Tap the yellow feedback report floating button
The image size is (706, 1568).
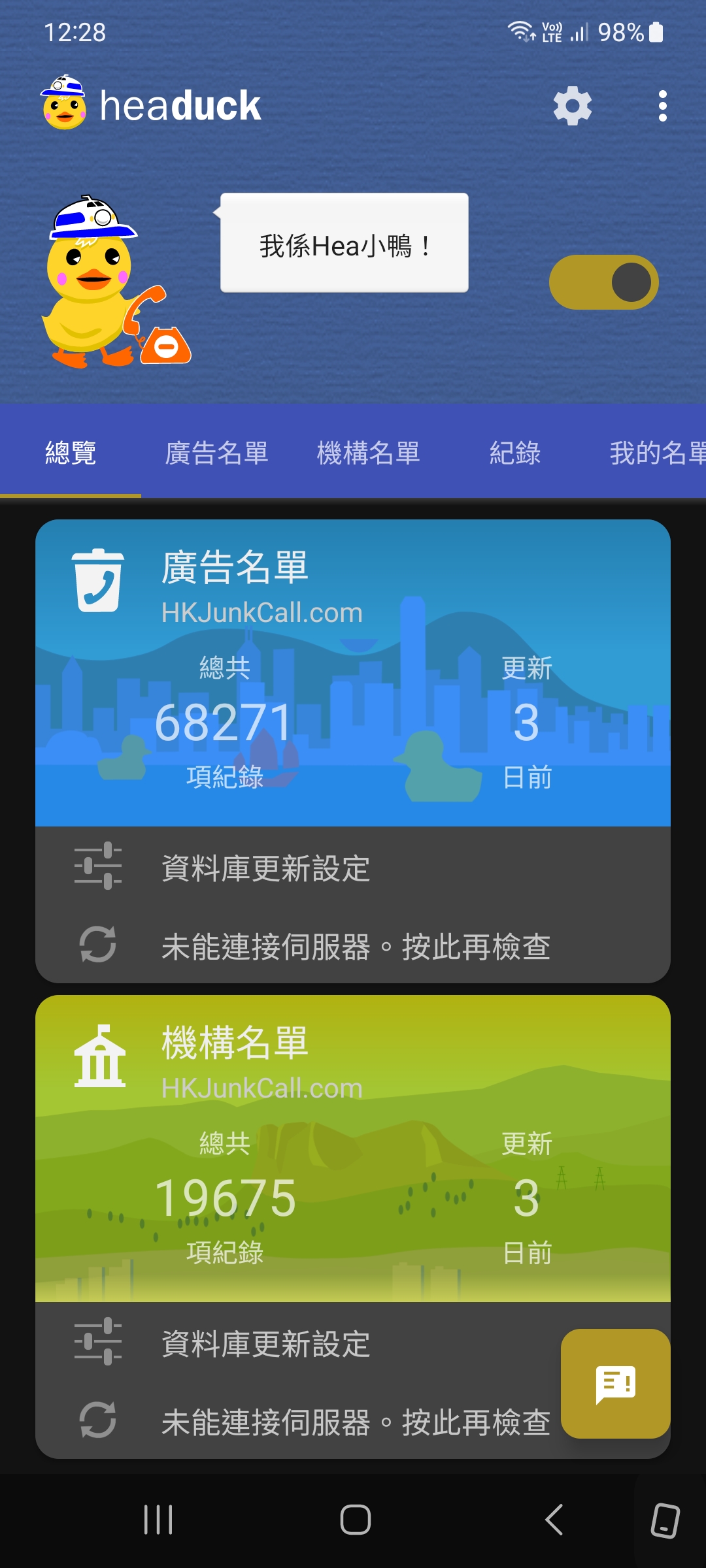[x=615, y=1383]
